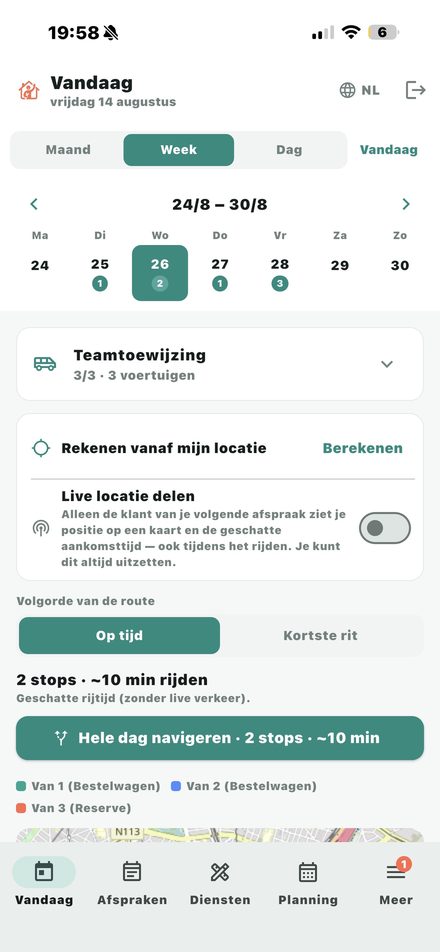Tap the logout icon in the header
440x952 pixels.
pyautogui.click(x=415, y=90)
